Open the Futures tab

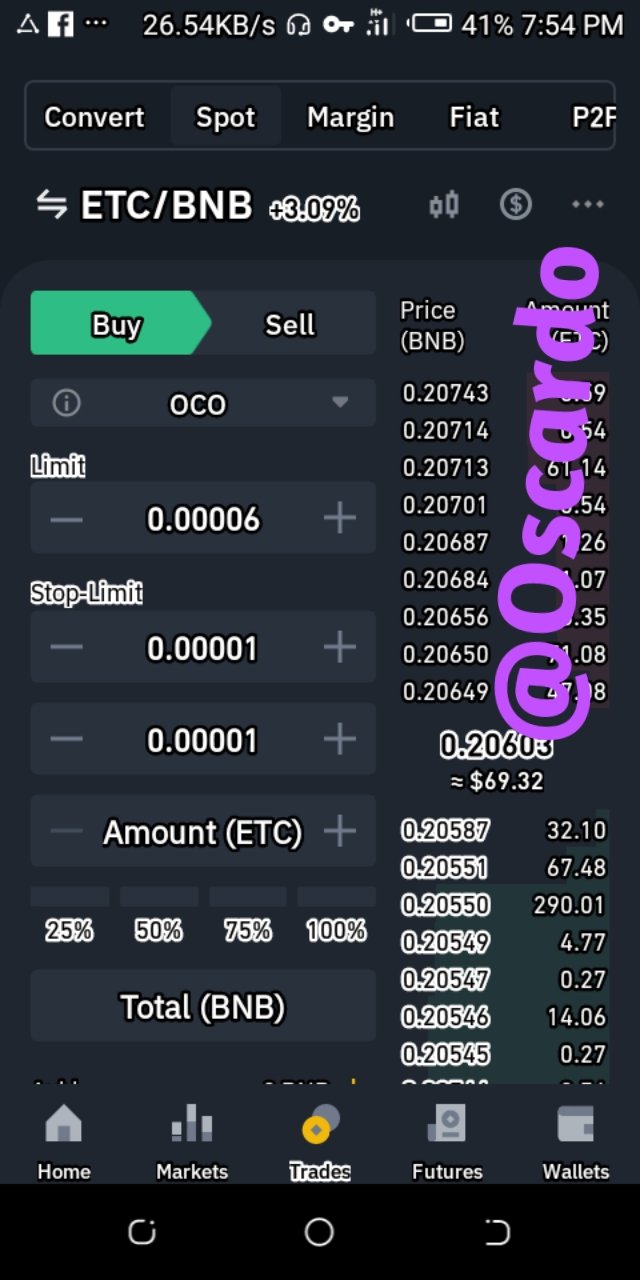coord(447,1142)
